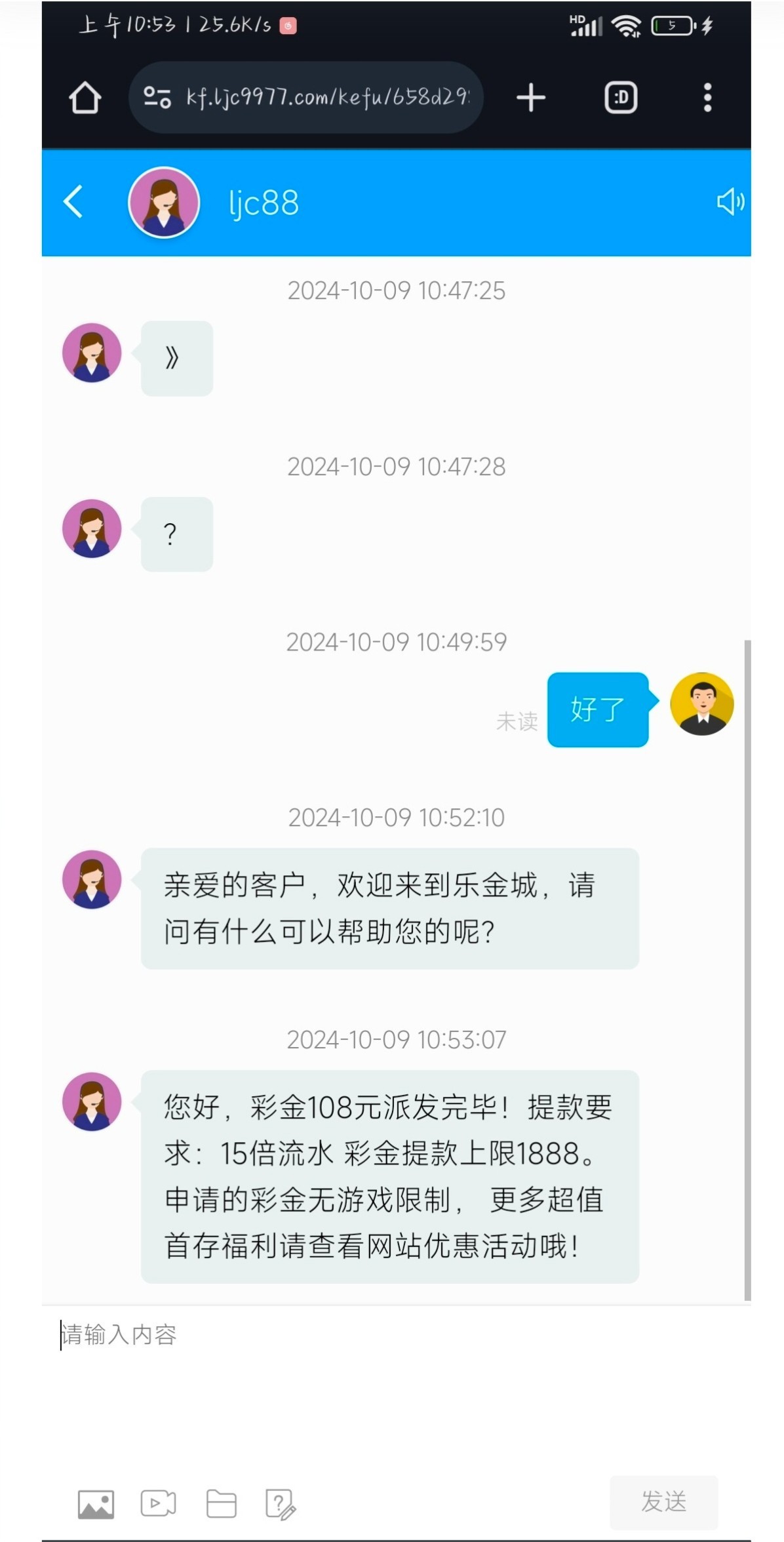Send the message with 发送
Image resolution: width=784 pixels, height=1542 pixels.
pos(663,1502)
